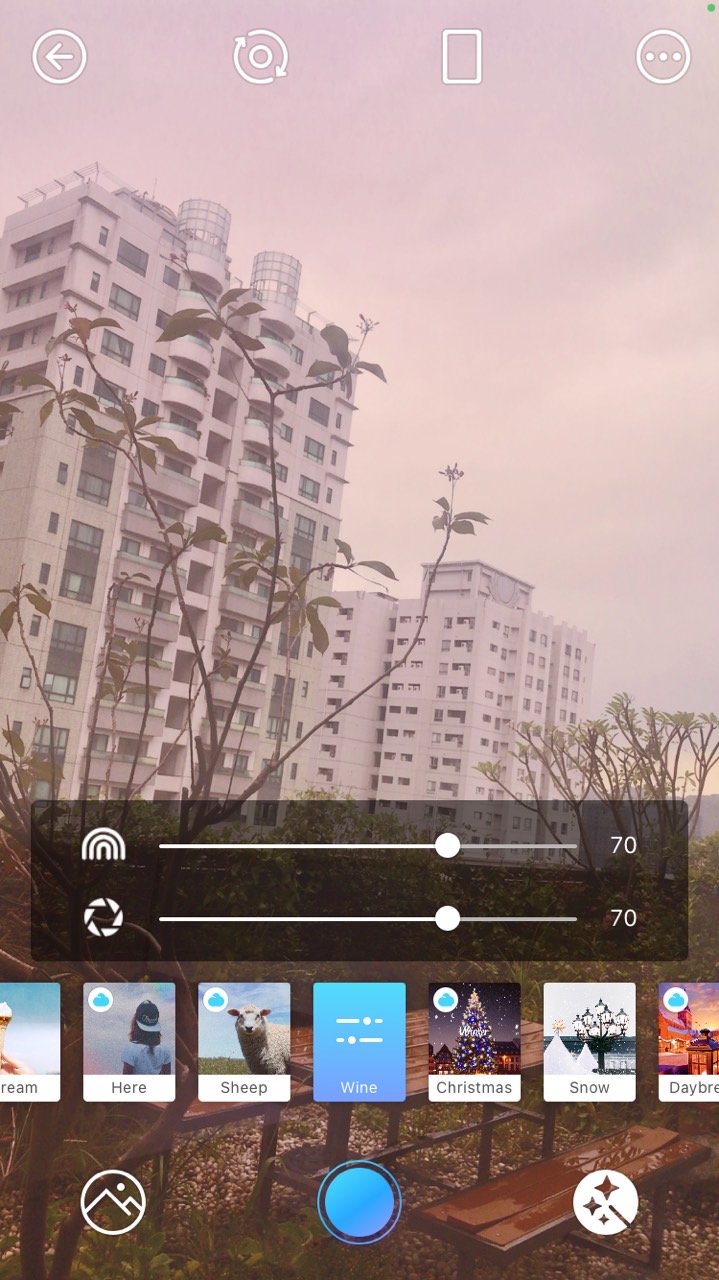Choose the Christmas filter
The image size is (719, 1280).
[474, 1041]
